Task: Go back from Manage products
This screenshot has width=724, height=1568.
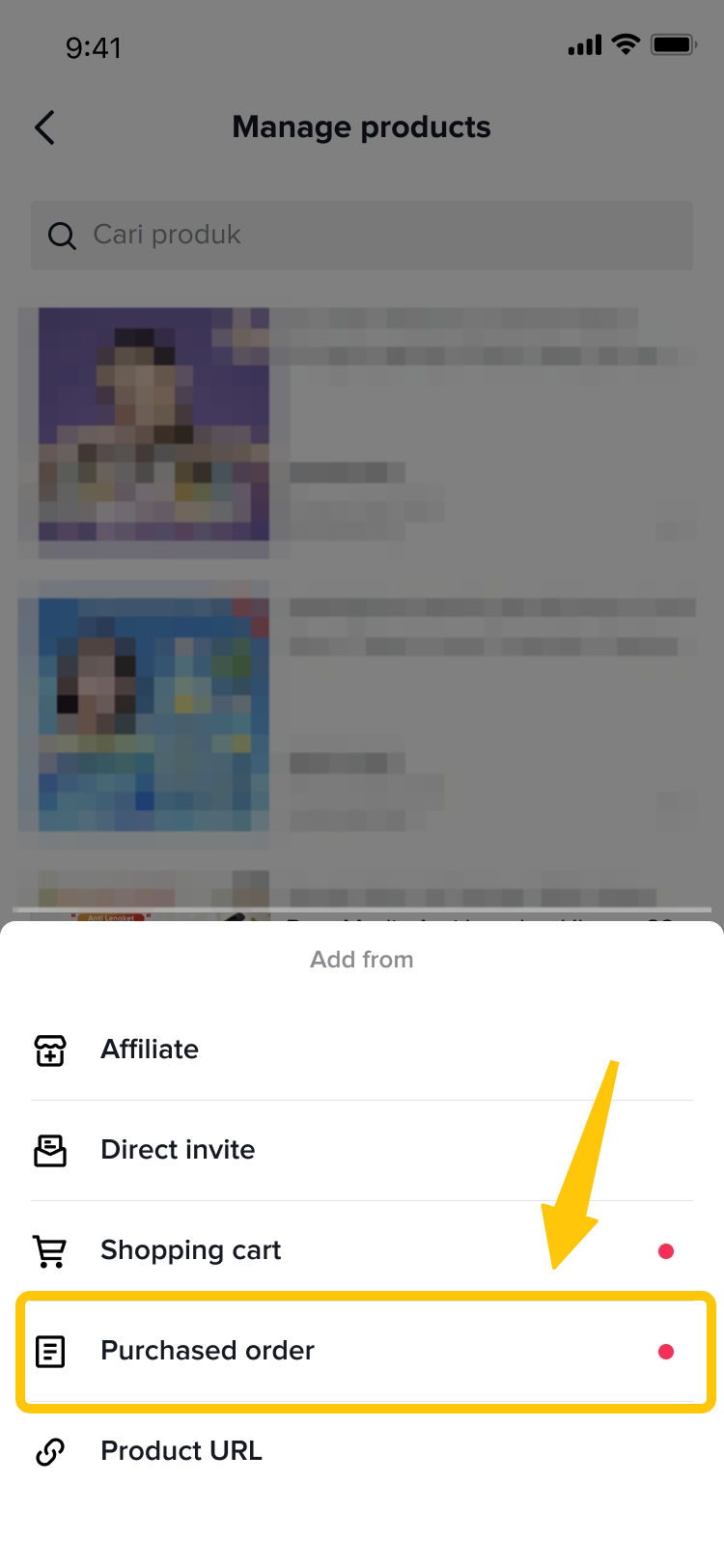Action: pos(45,127)
